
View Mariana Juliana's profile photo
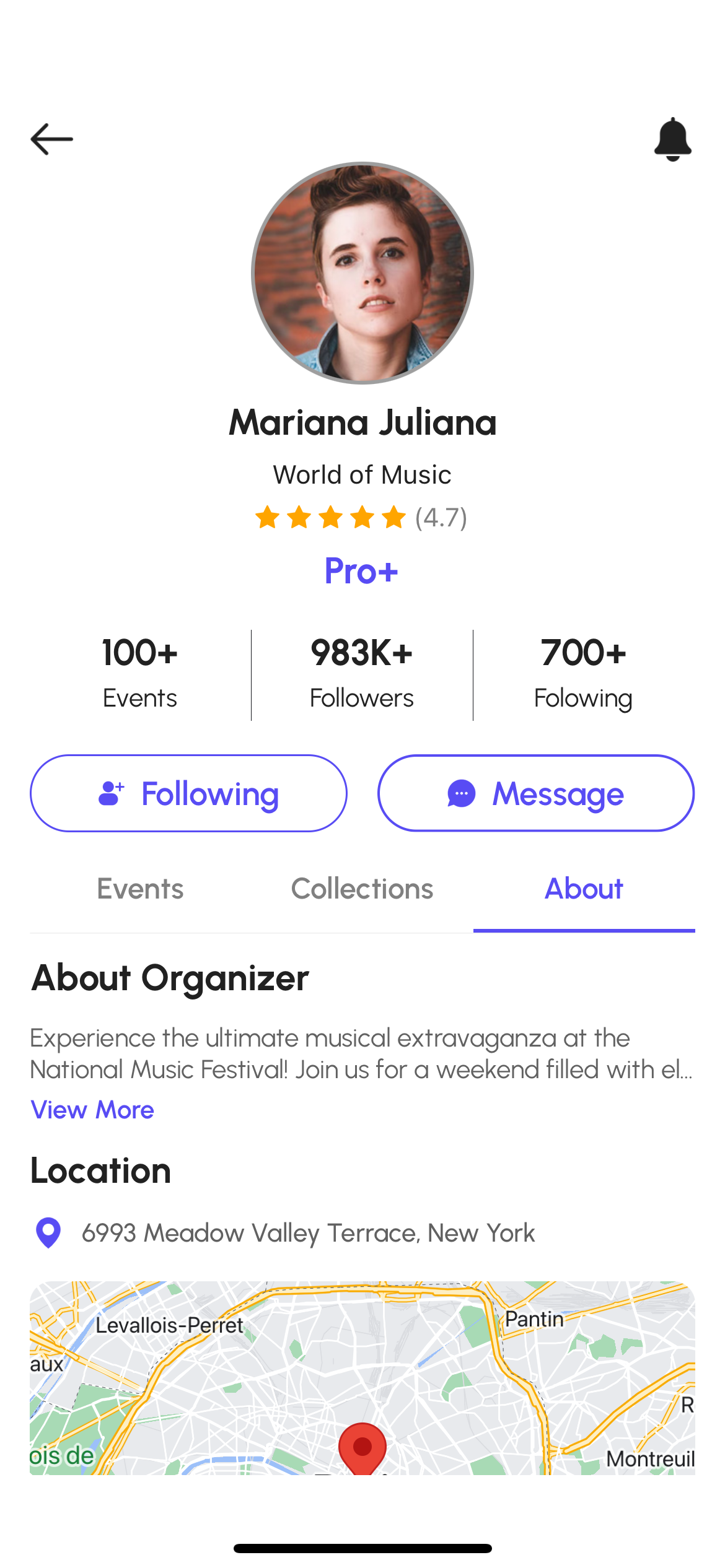click(x=362, y=273)
